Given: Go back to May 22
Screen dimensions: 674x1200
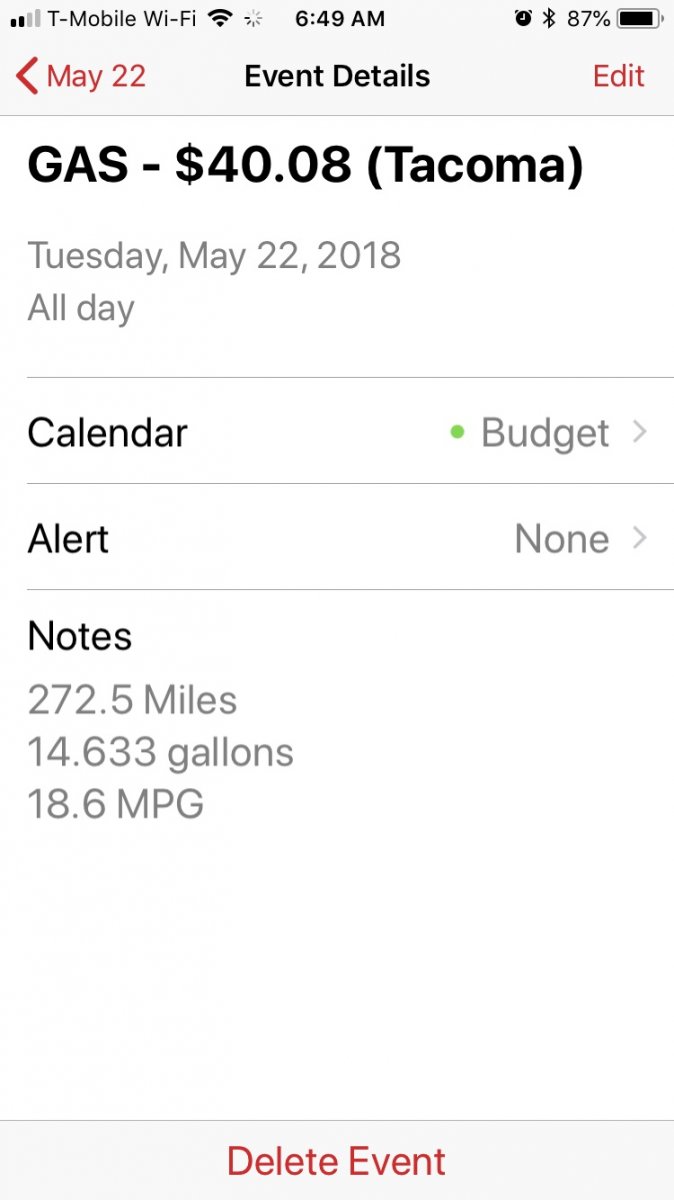Looking at the screenshot, I should 82,77.
